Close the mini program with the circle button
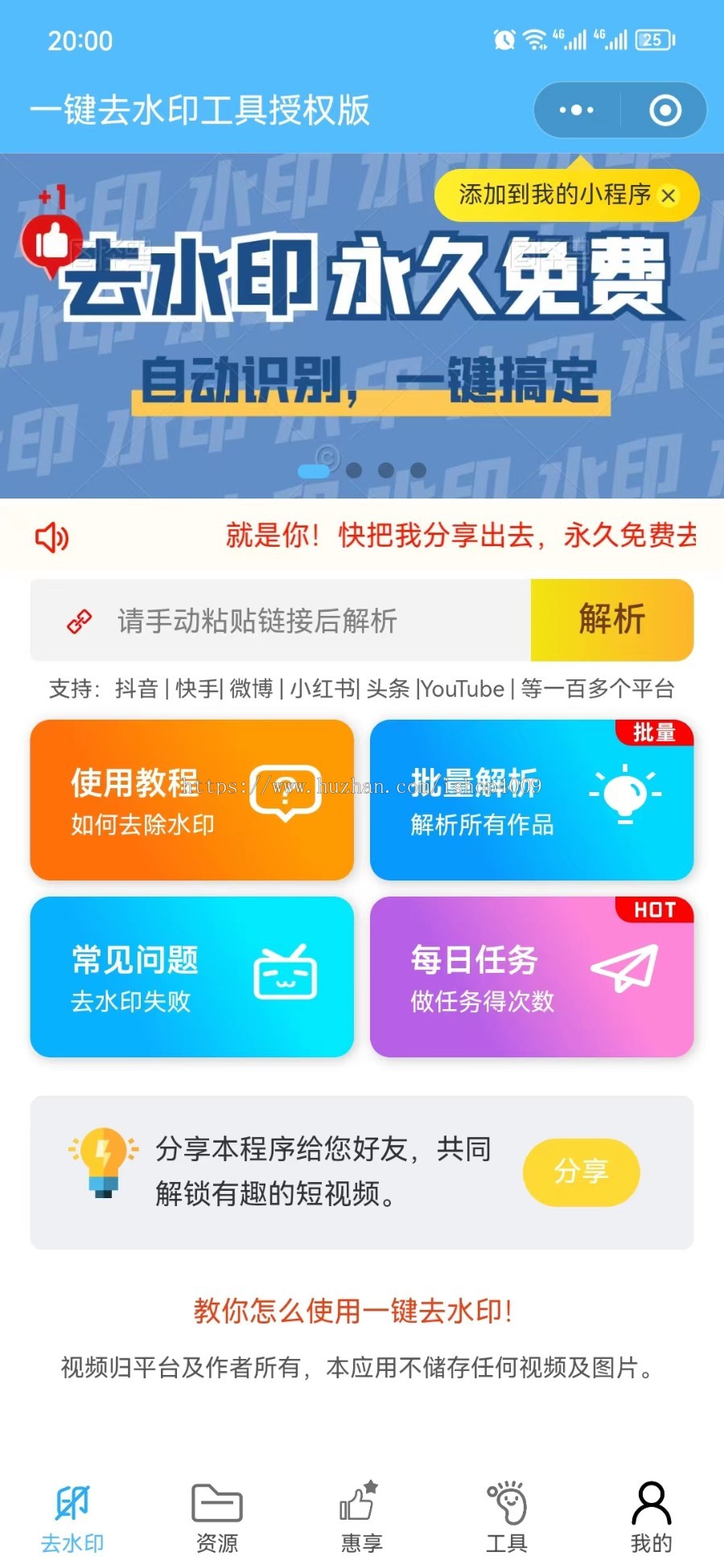 click(x=664, y=110)
